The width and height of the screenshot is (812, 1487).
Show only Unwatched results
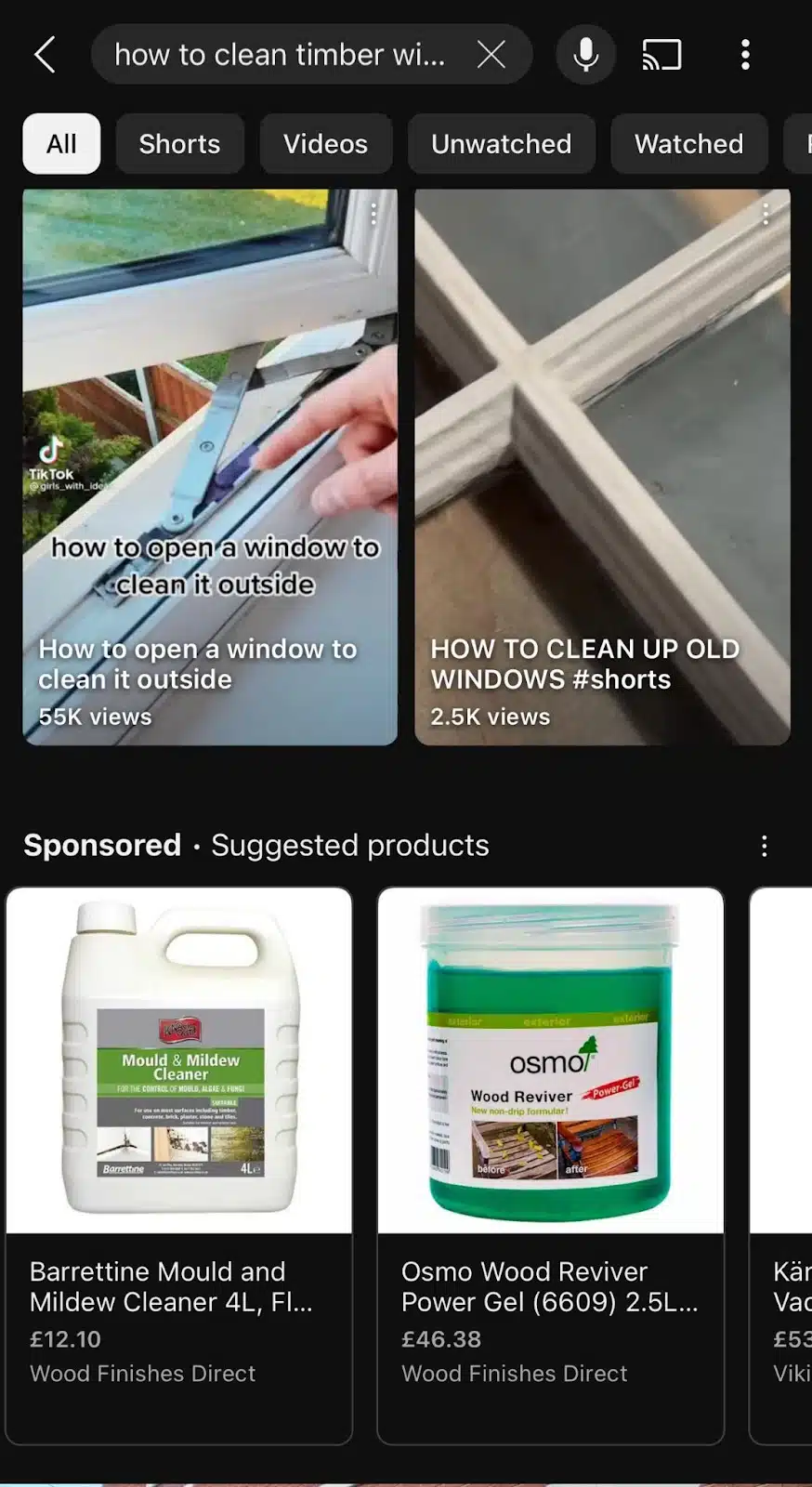(x=501, y=144)
